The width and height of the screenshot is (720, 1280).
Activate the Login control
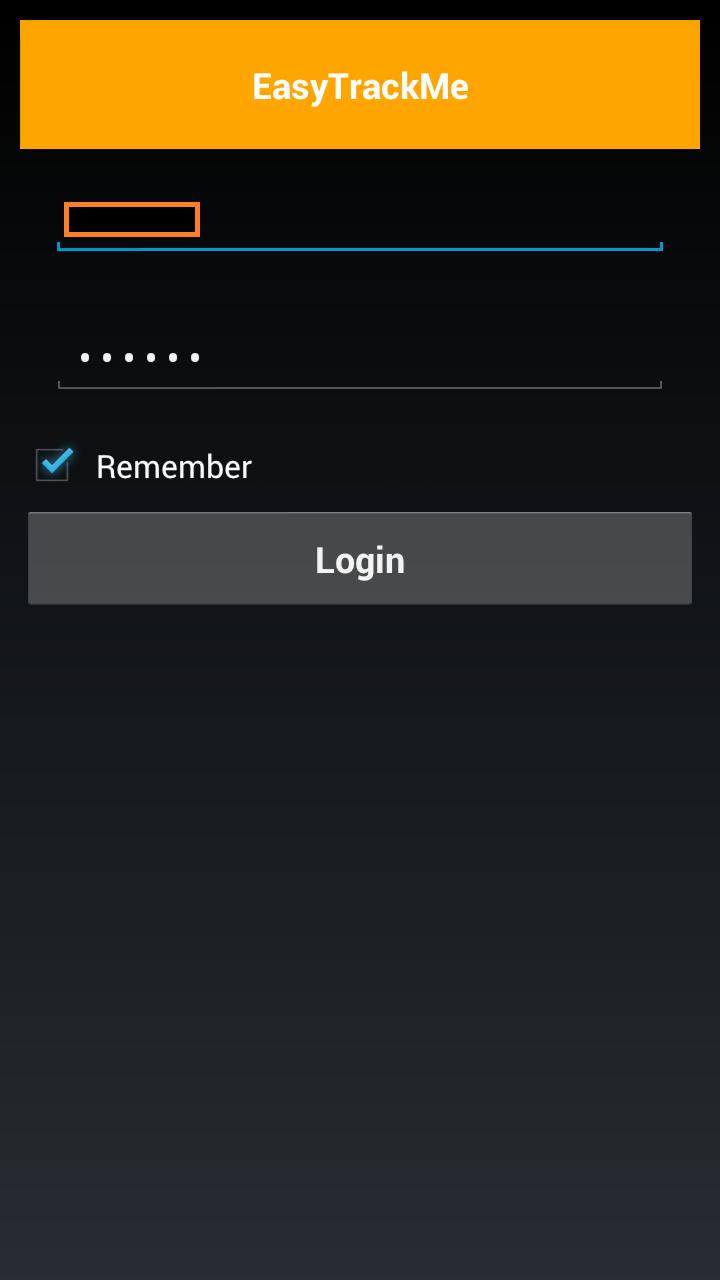click(x=360, y=558)
